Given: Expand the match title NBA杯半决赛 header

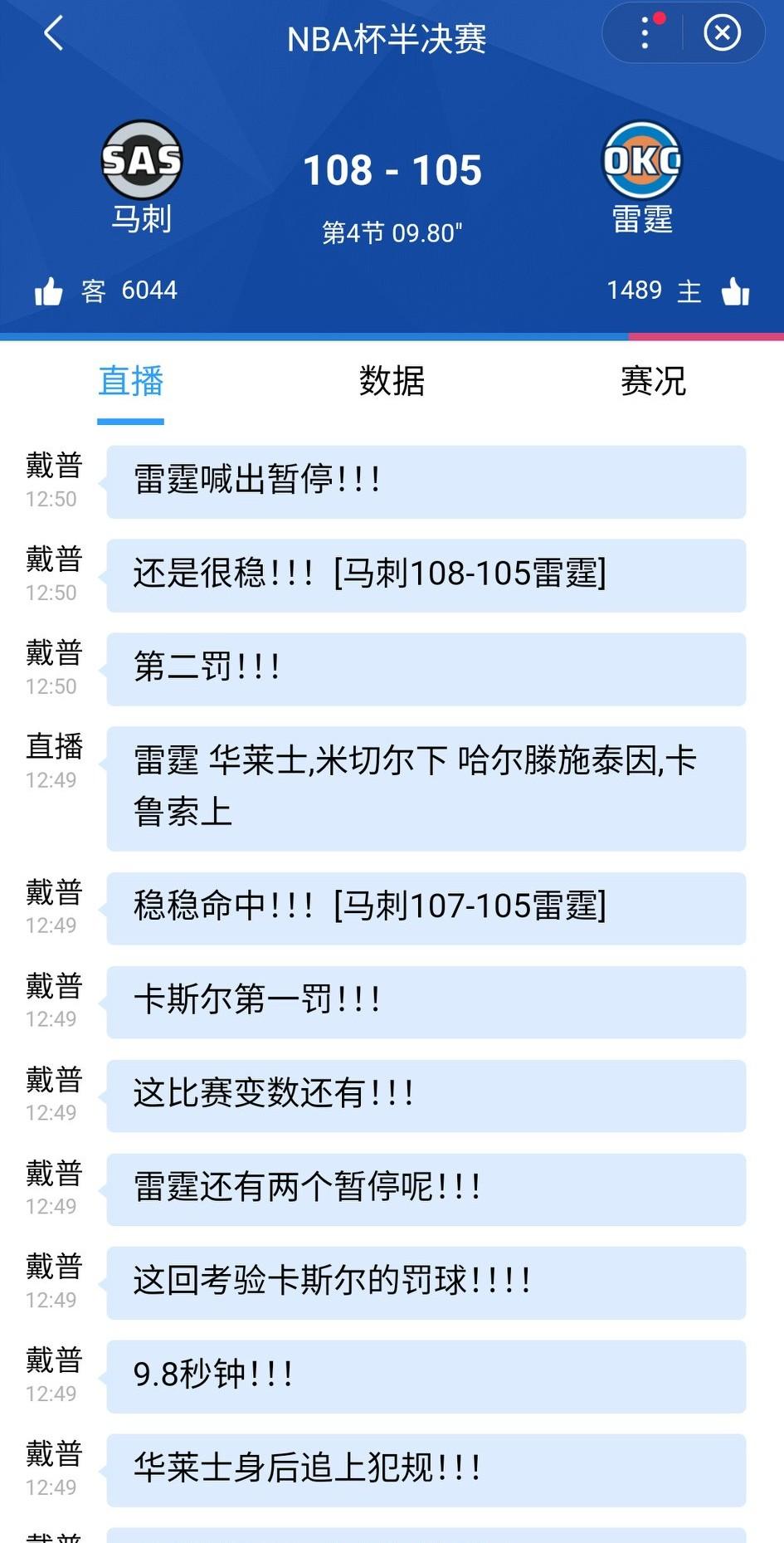Looking at the screenshot, I should [392, 35].
